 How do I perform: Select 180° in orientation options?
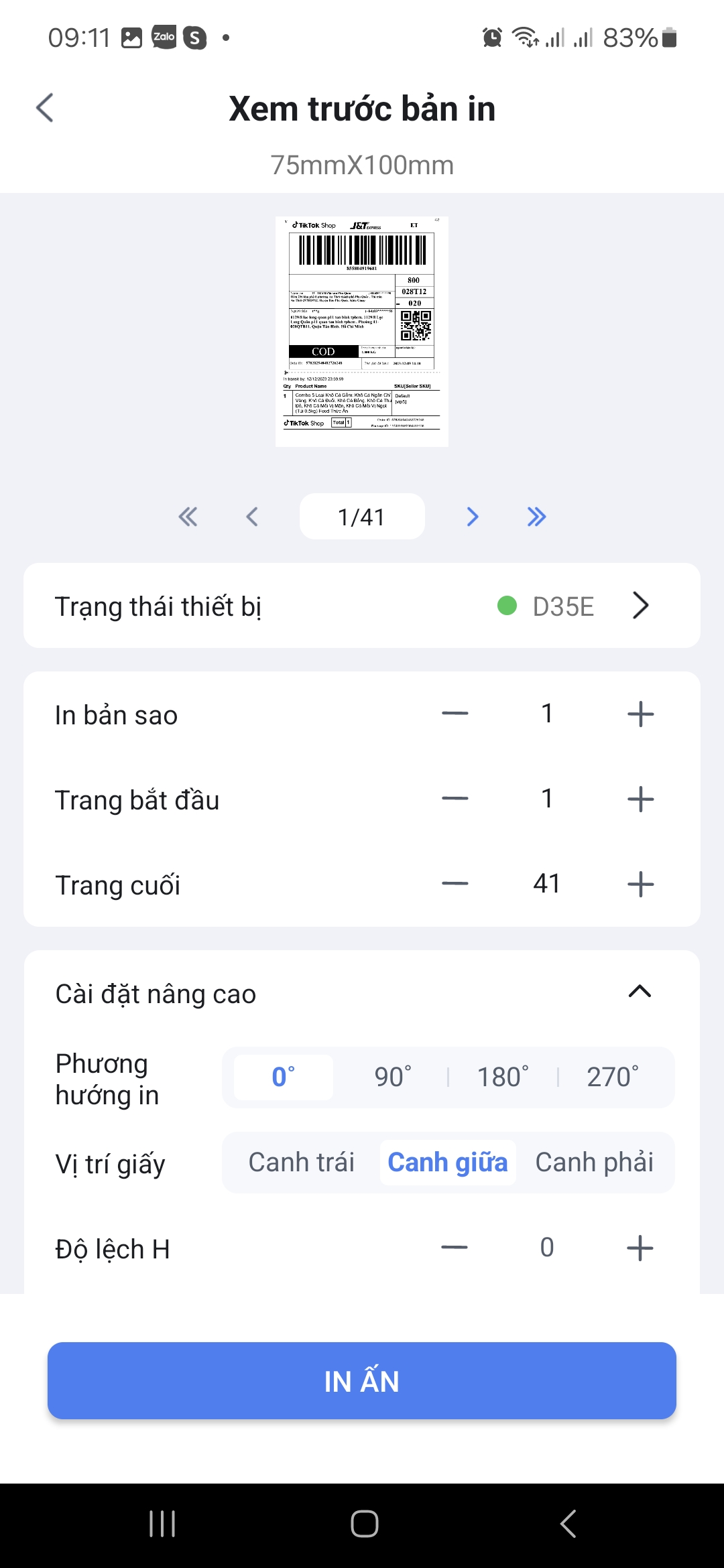coord(501,1077)
